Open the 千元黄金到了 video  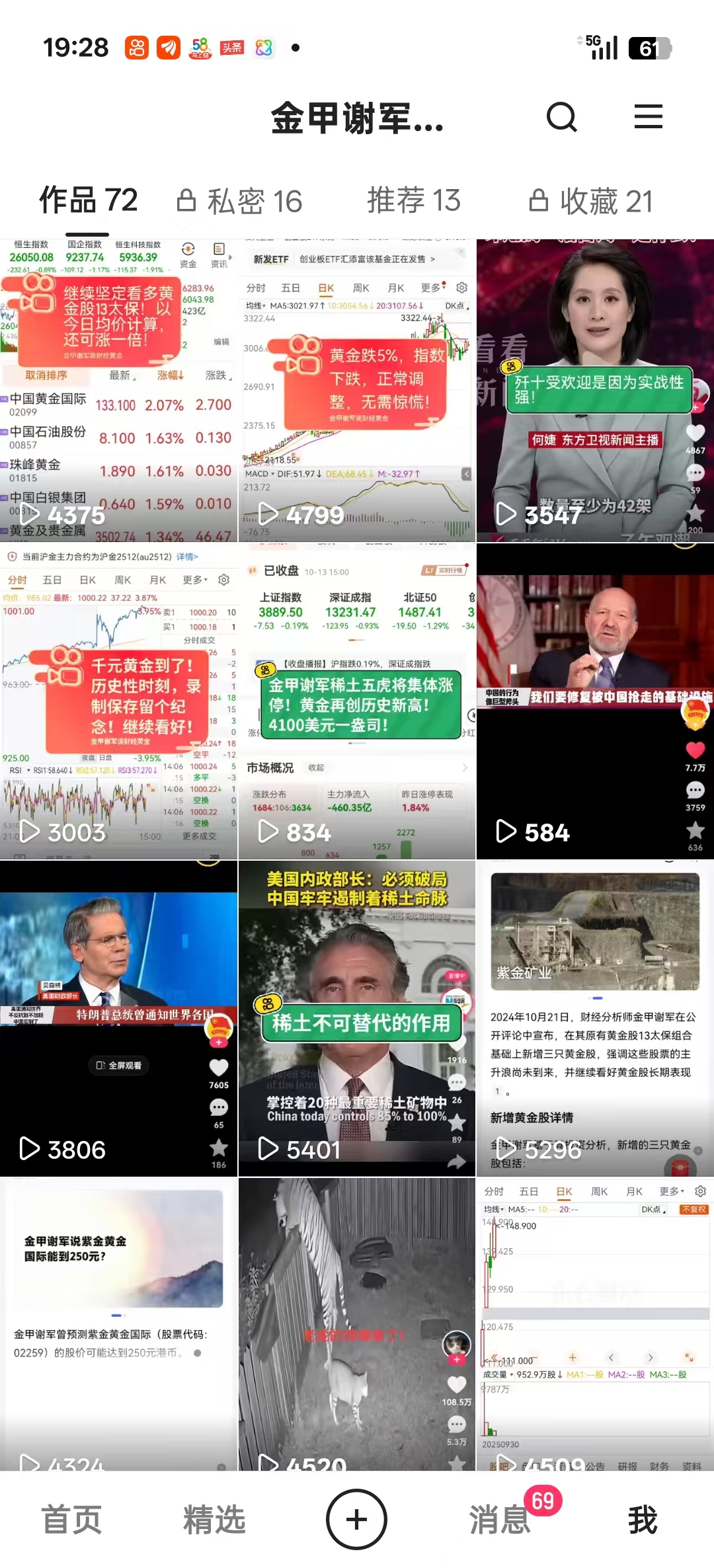pos(118,701)
